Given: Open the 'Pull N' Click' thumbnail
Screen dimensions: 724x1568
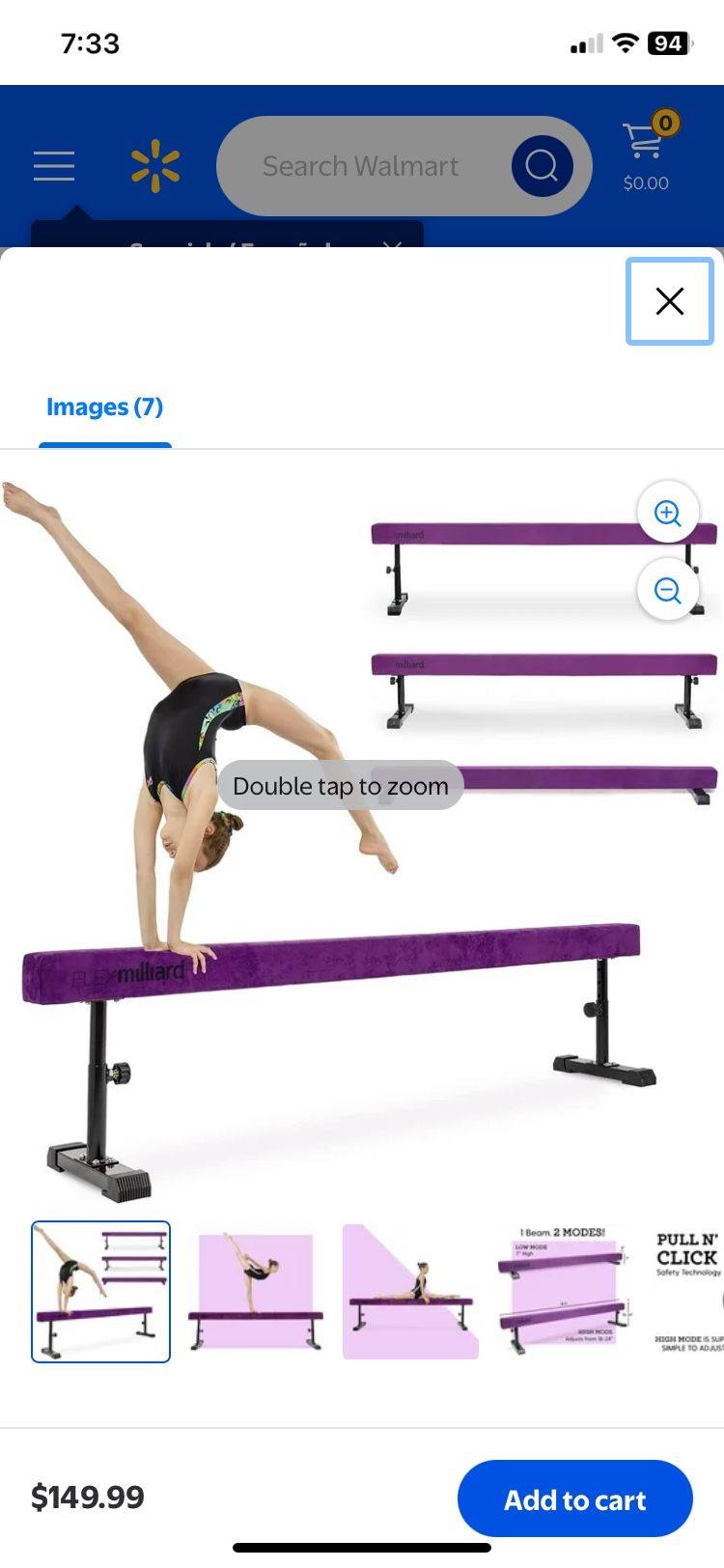Looking at the screenshot, I should 687,1292.
